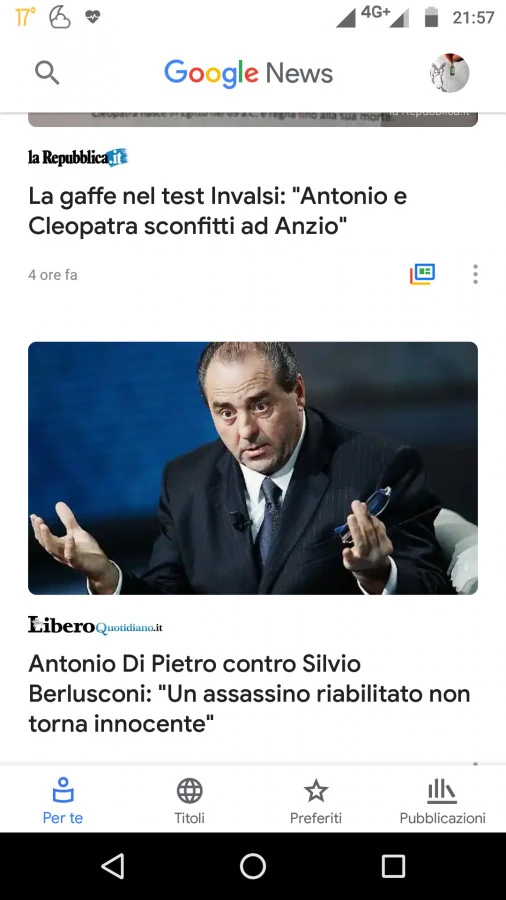Open more options for the Invalsi article
This screenshot has width=506, height=900.
tap(475, 274)
